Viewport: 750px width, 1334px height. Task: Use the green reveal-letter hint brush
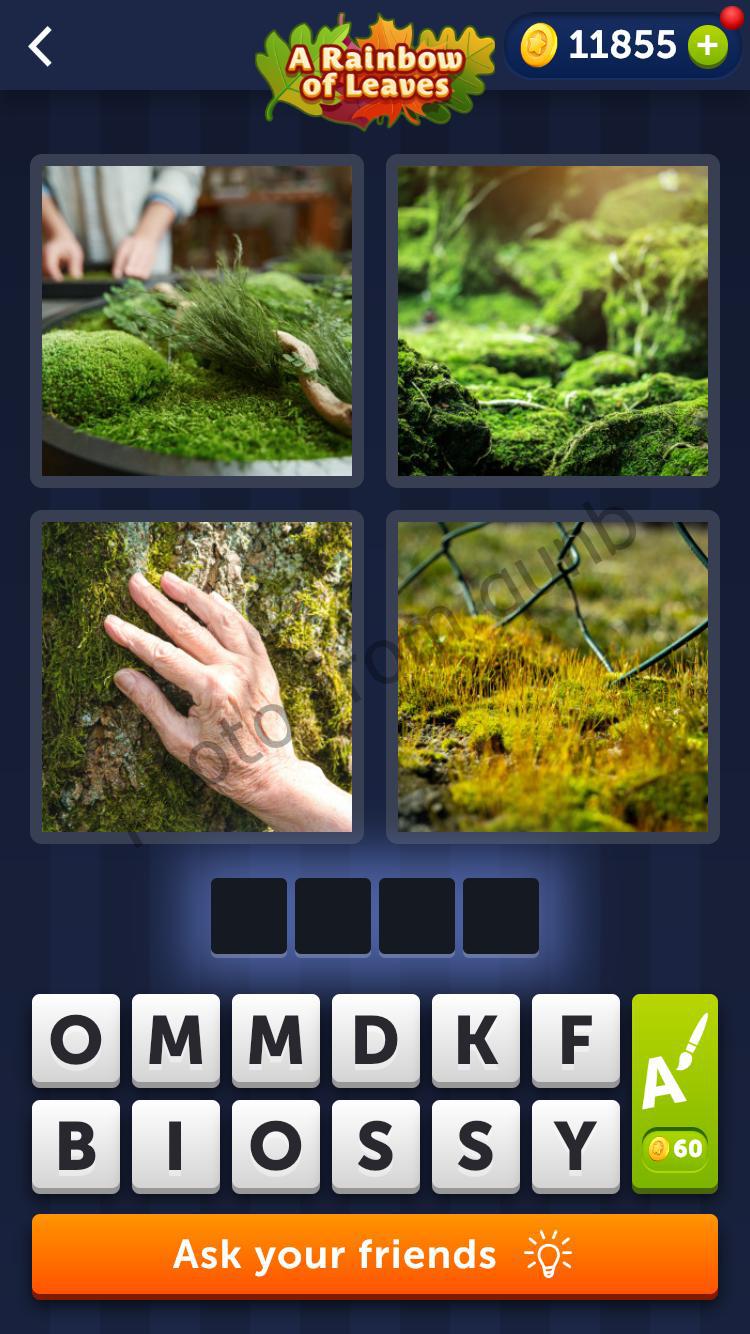(x=675, y=1090)
